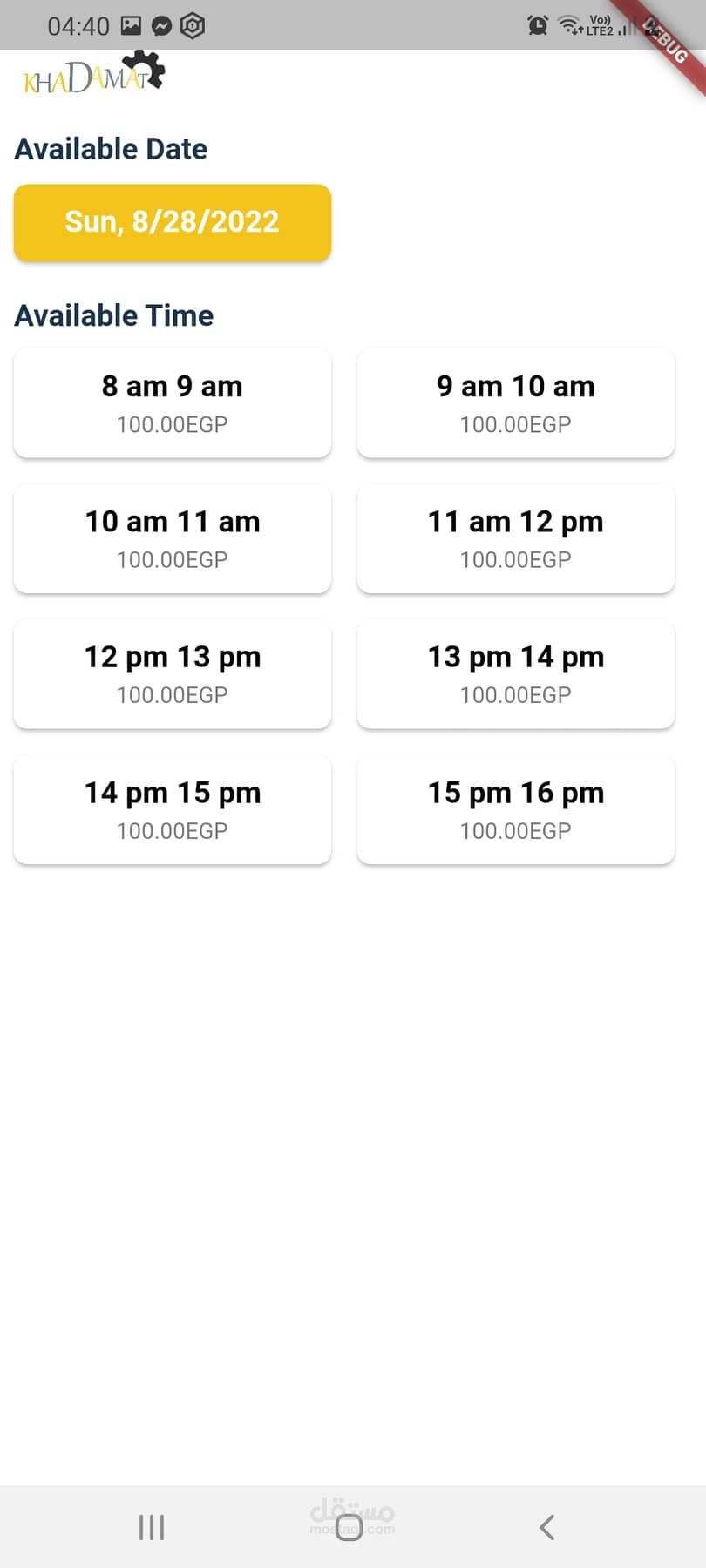Book the 11 am 12 pm slot
706x1568 pixels.
(516, 538)
